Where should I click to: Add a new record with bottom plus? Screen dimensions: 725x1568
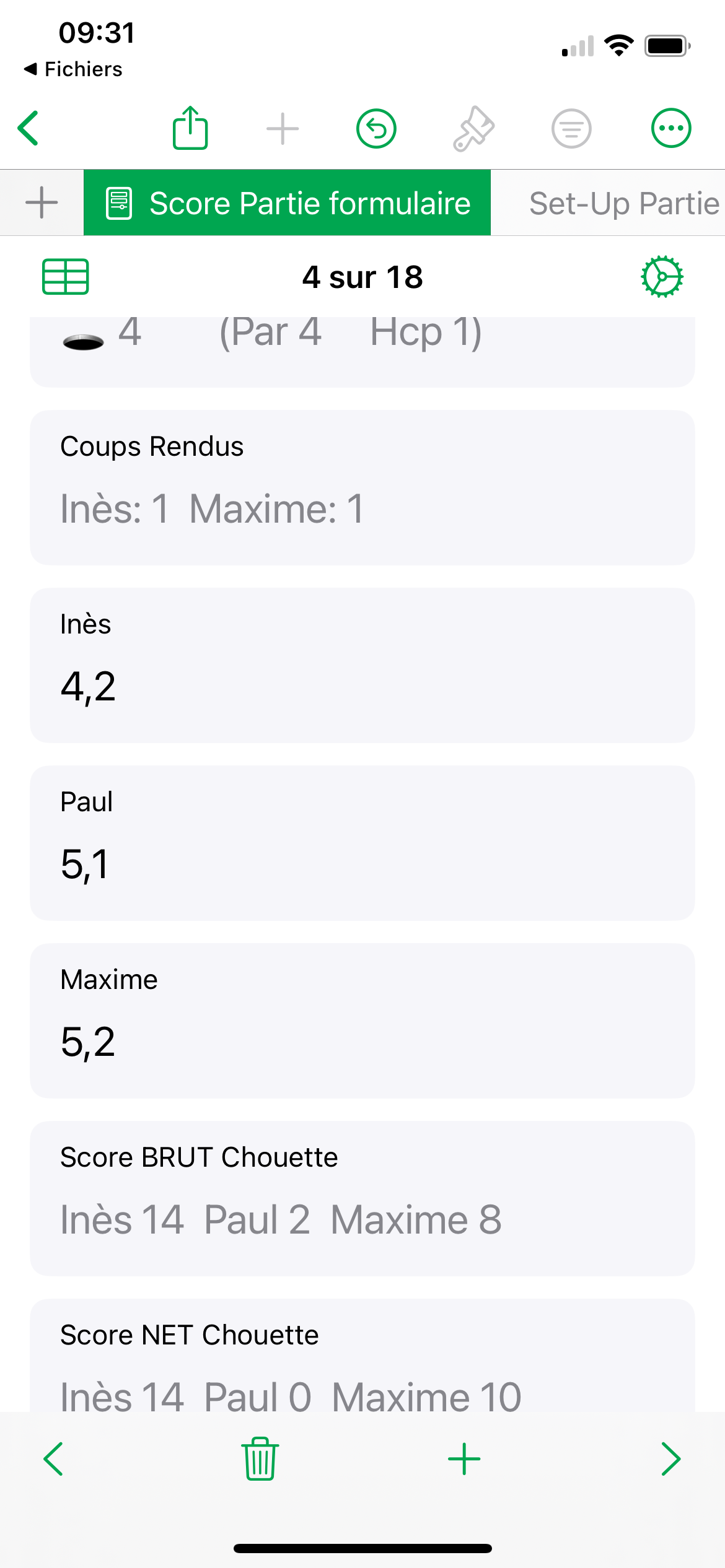[x=464, y=1459]
